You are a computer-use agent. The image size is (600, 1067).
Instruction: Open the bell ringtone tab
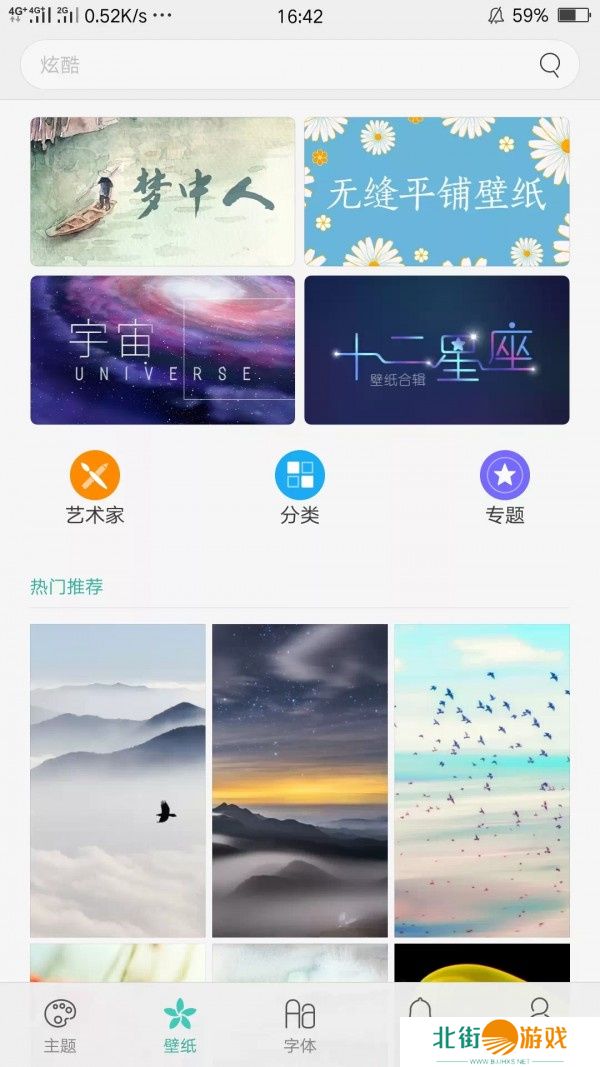coord(420,1008)
